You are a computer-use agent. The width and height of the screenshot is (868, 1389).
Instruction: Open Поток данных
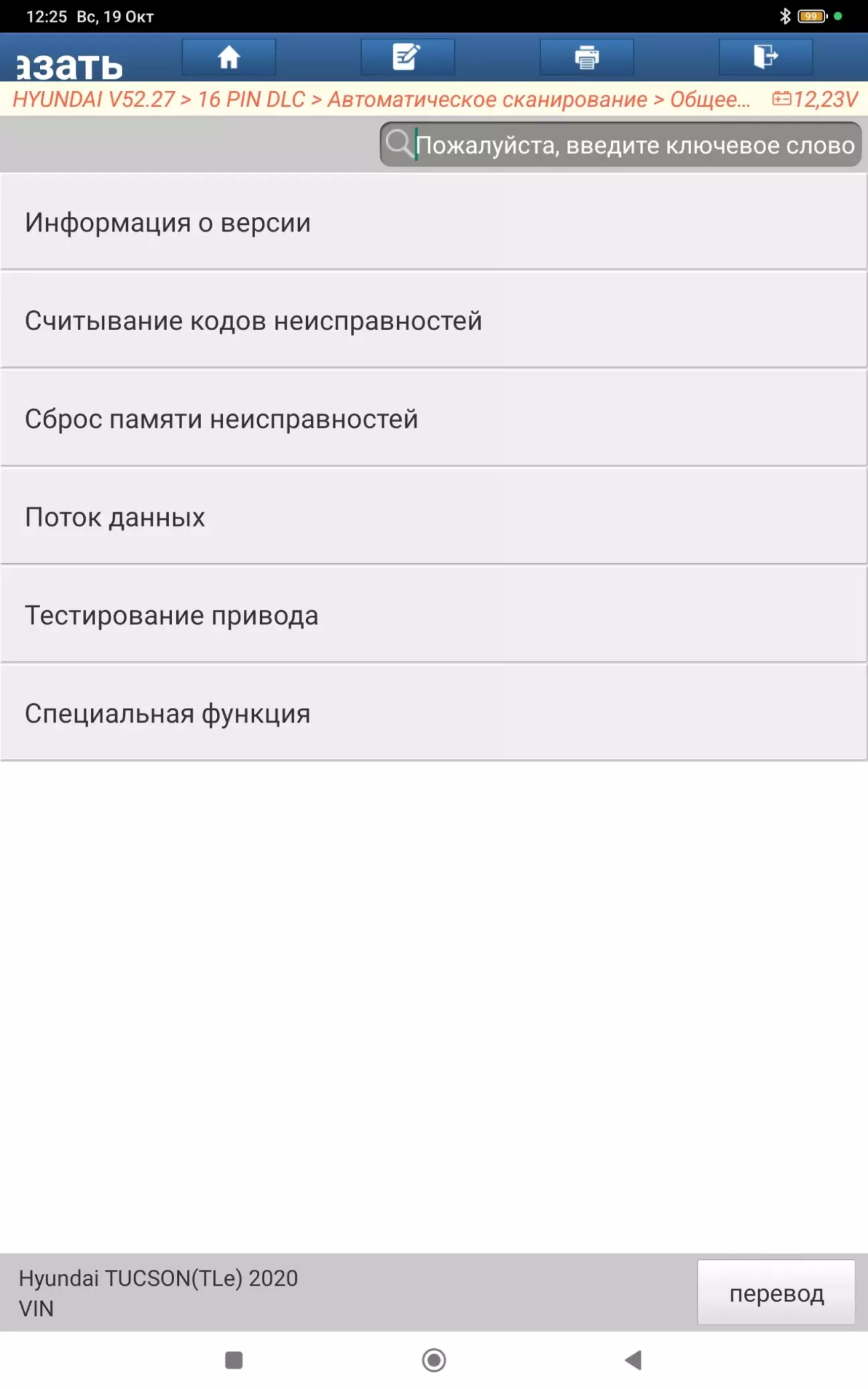433,517
